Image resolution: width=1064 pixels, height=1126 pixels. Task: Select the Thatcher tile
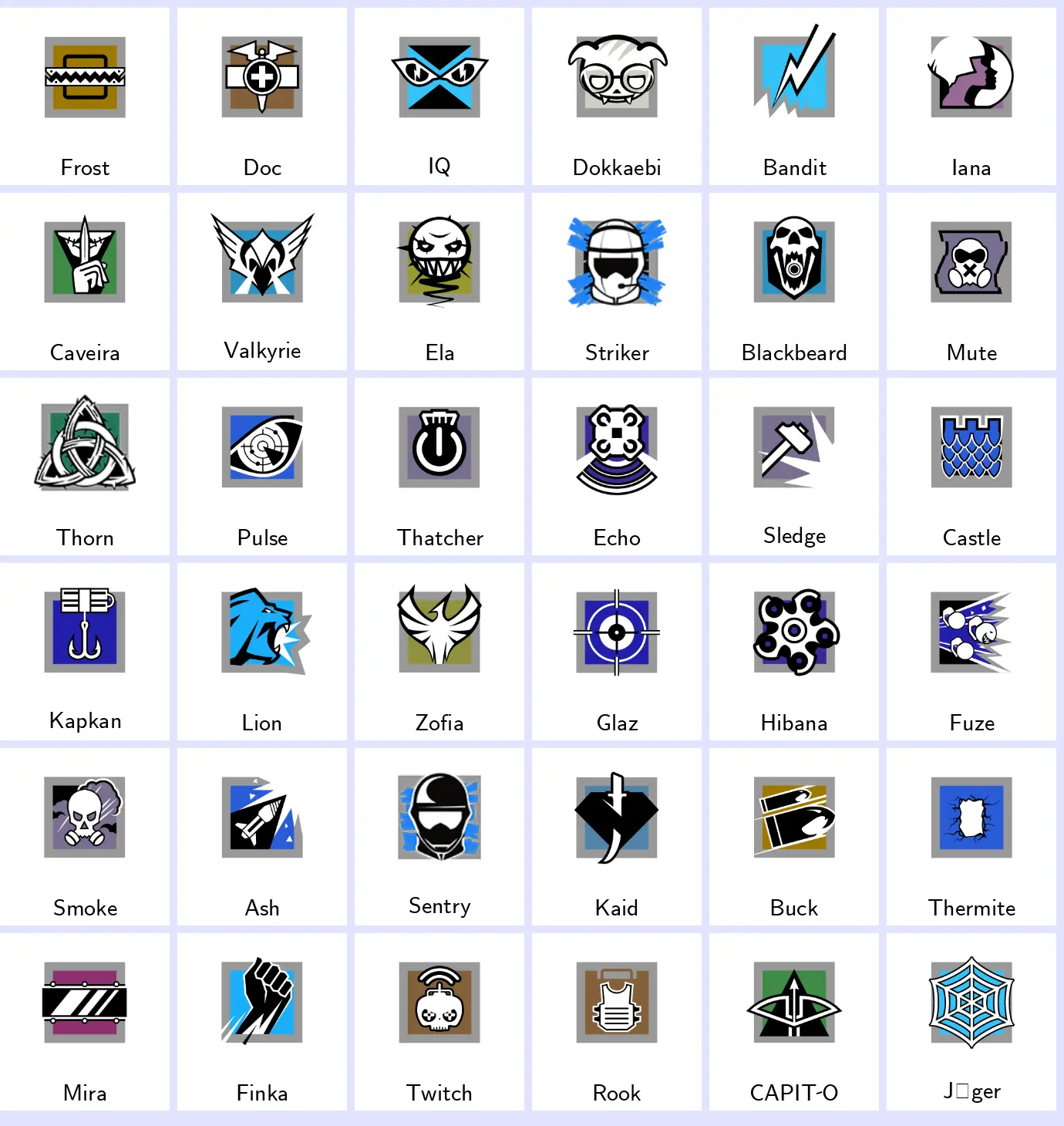439,467
